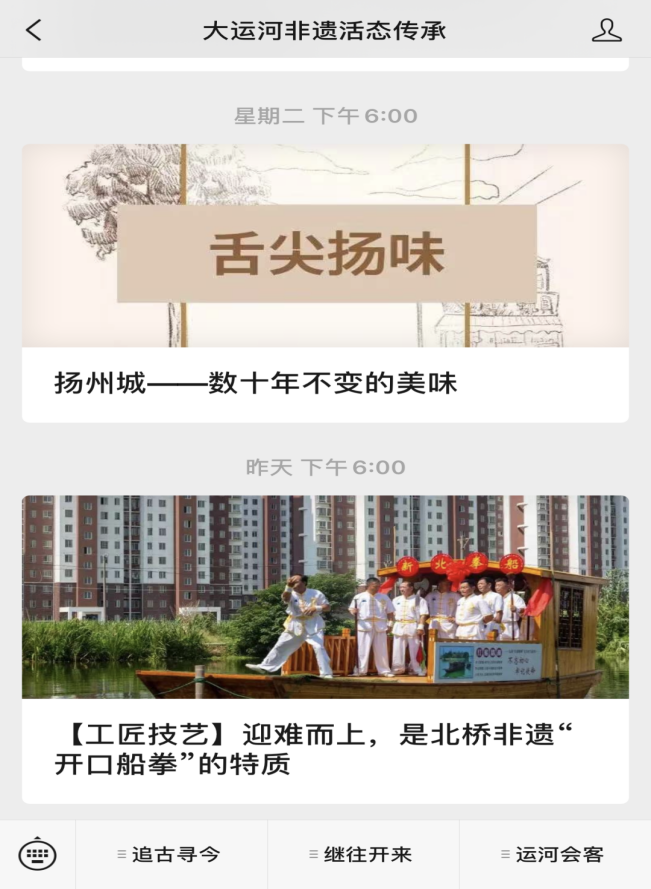651x889 pixels.
Task: Open the 舌尖扬味 Yangzhou food article
Action: 325,282
